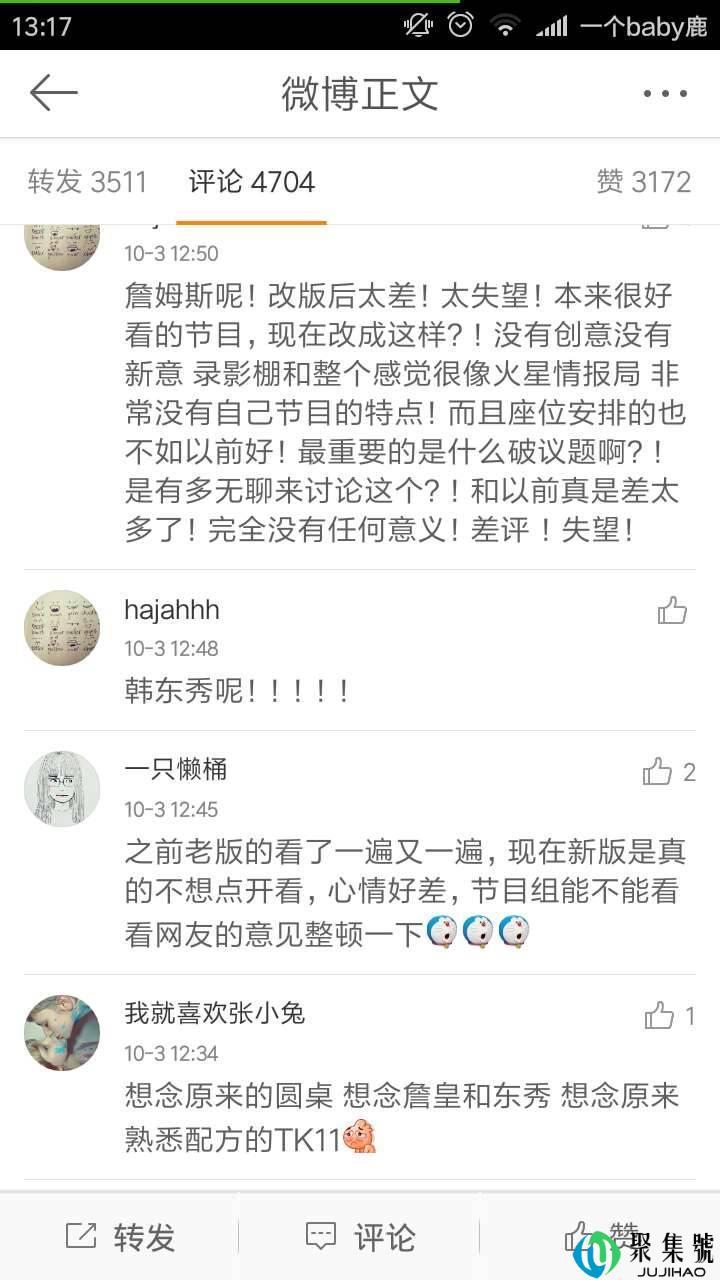Switch to the 转发 3511 tab
Viewport: 720px width, 1280px height.
tap(88, 182)
